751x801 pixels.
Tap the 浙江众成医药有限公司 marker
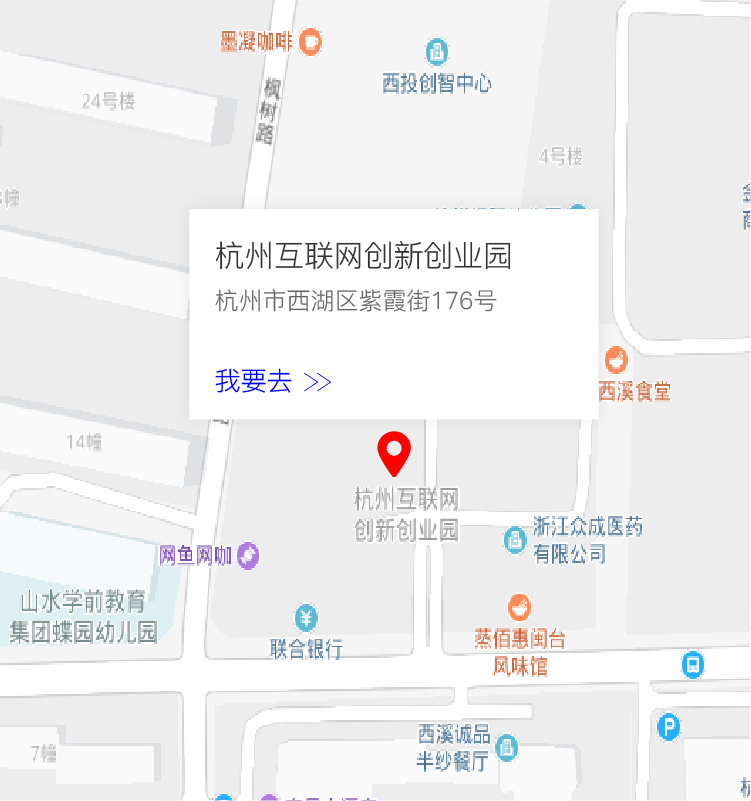[x=515, y=540]
